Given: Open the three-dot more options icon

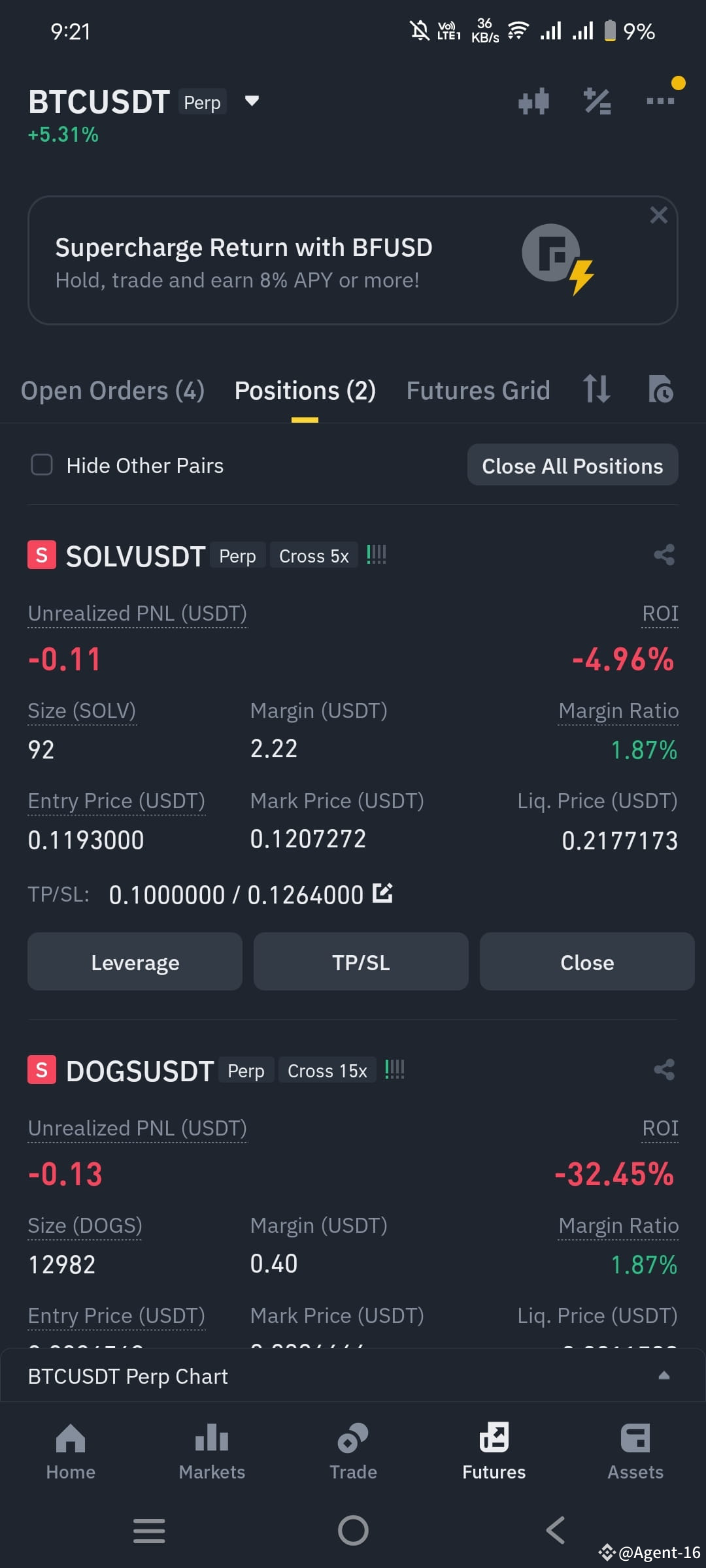Looking at the screenshot, I should tap(660, 101).
